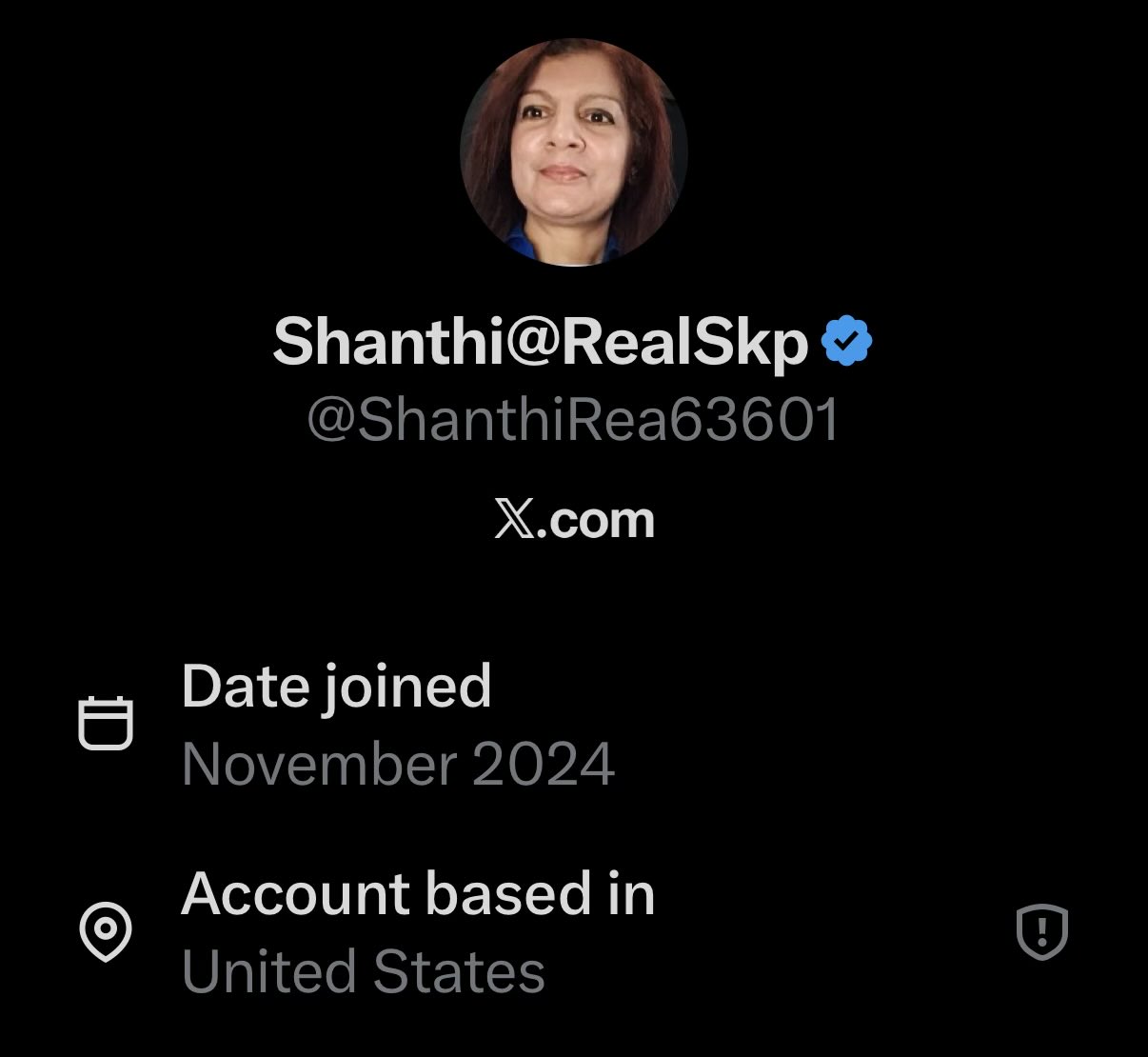Open the profile photo
Viewport: 1148px width, 1057px height.
click(x=573, y=152)
